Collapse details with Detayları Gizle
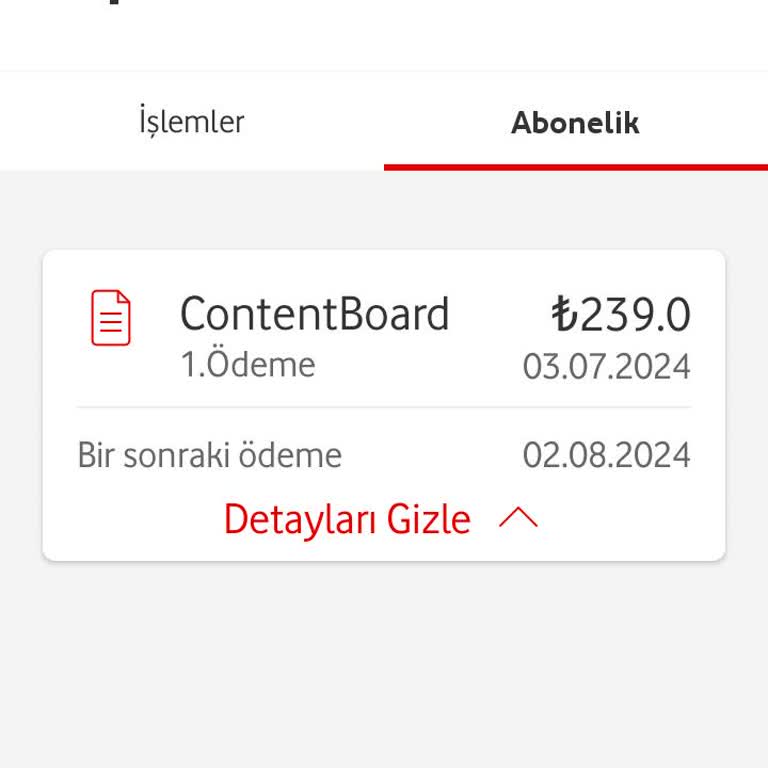 [x=380, y=519]
